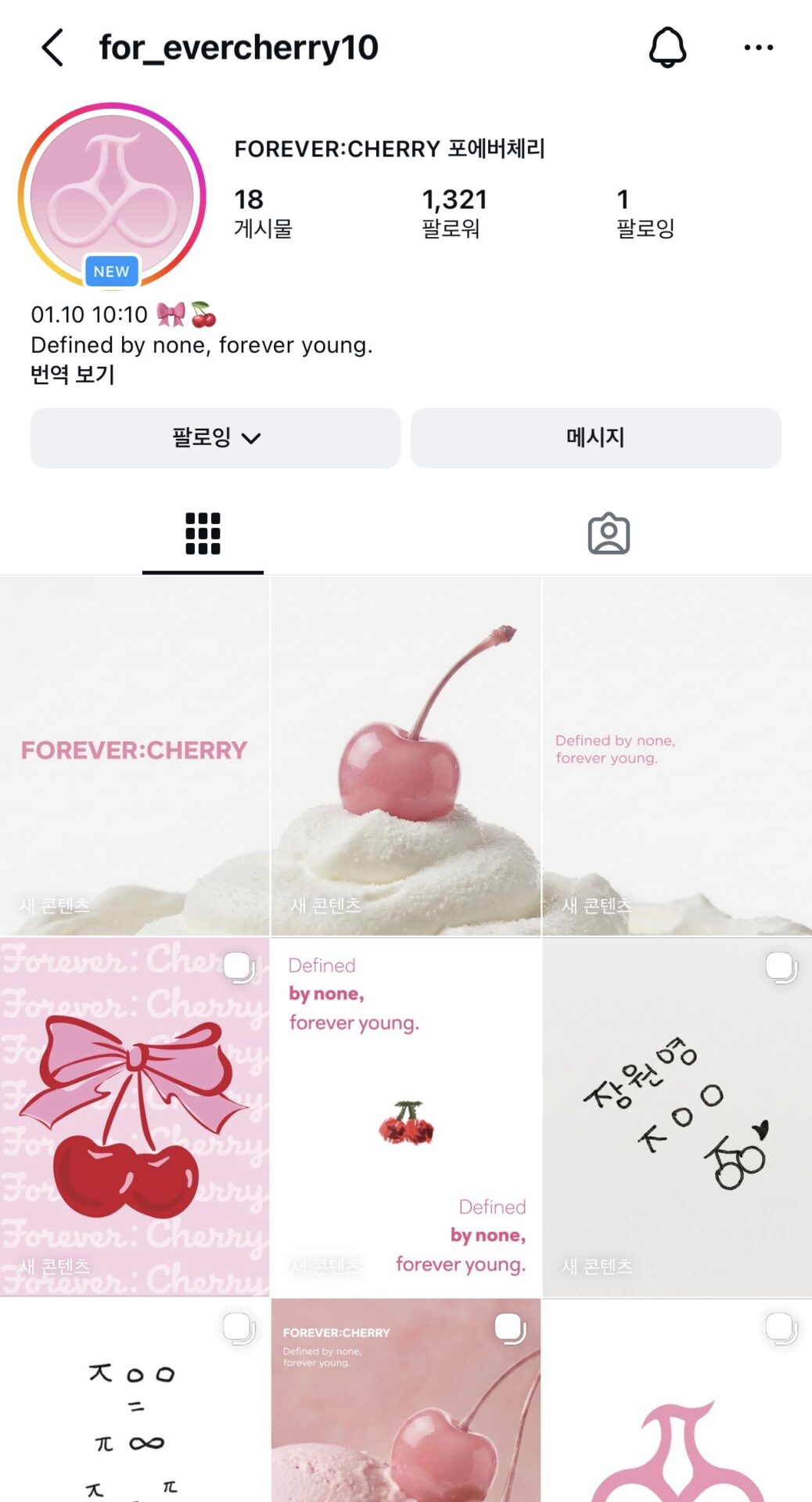Toggle translation with 번역 보기
This screenshot has width=812, height=1502.
[x=72, y=375]
